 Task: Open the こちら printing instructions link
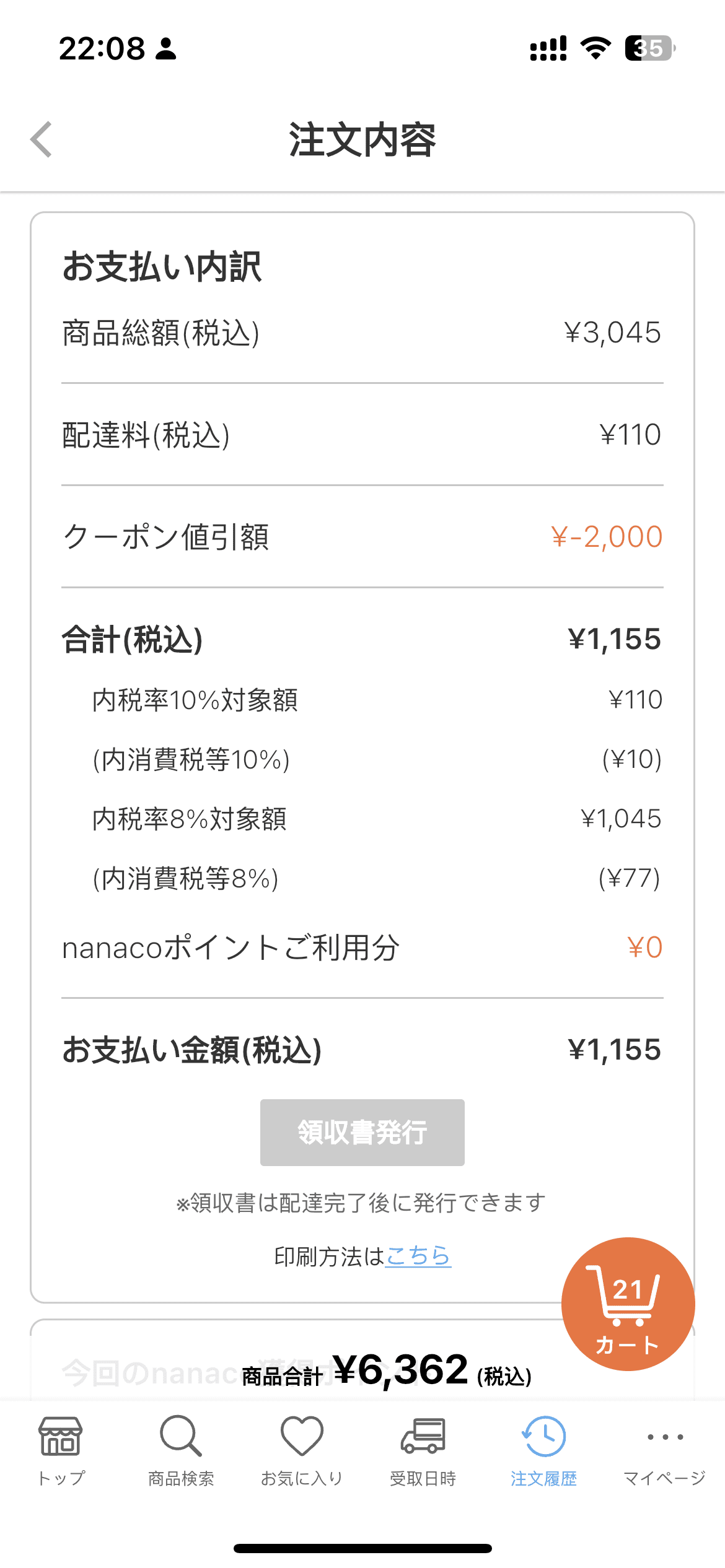[x=418, y=1256]
